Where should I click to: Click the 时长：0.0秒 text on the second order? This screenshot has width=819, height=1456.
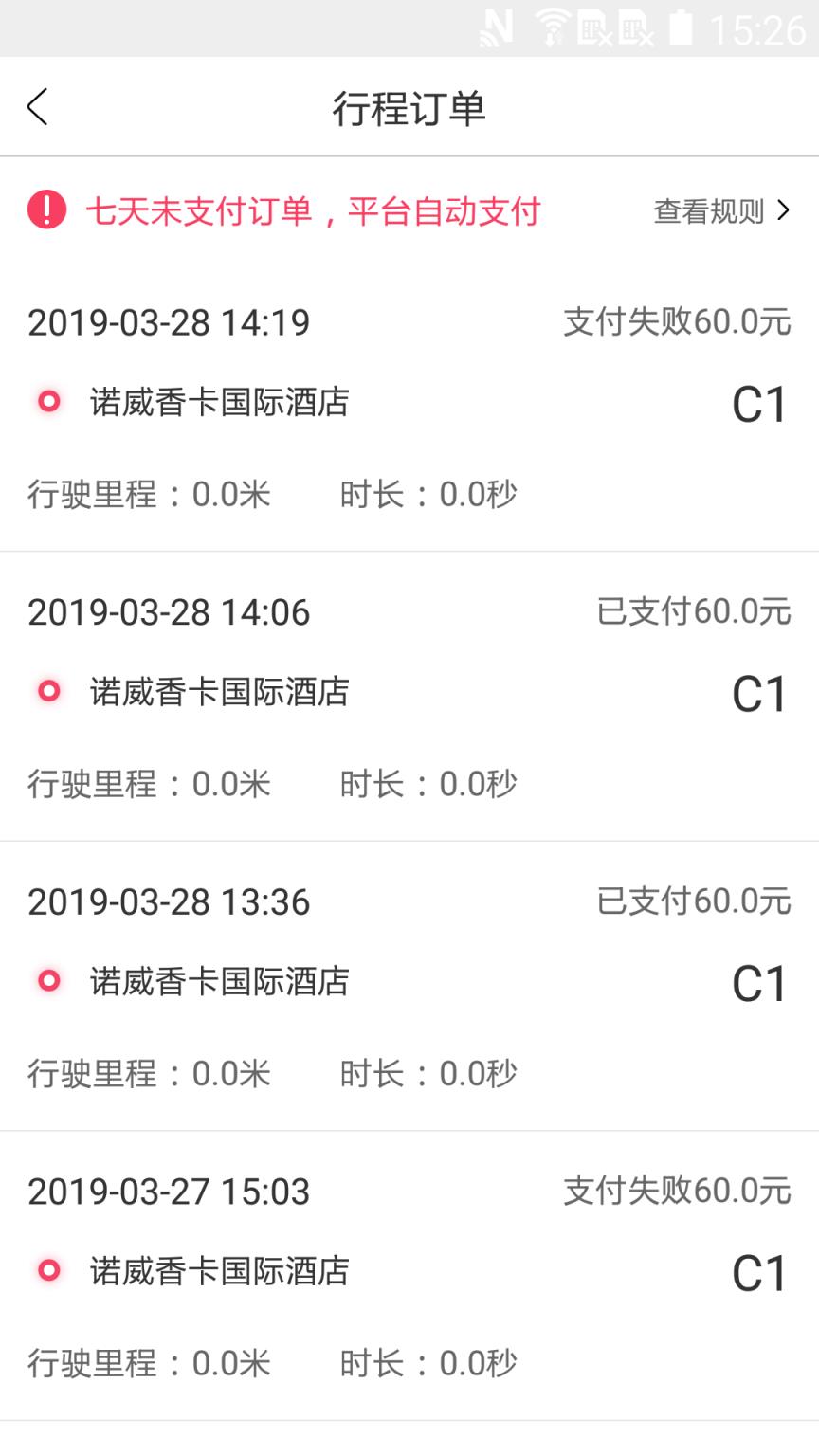[x=427, y=785]
